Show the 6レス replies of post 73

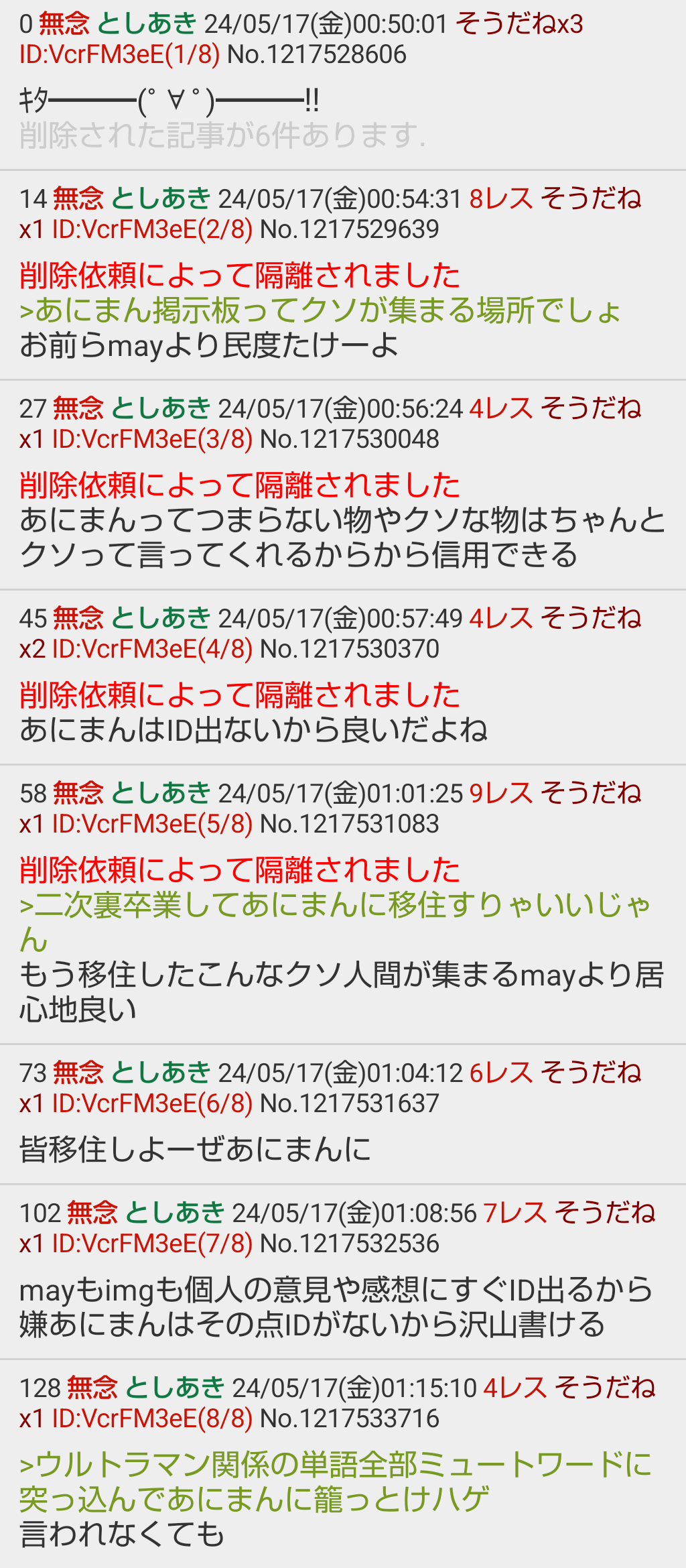[x=501, y=1073]
